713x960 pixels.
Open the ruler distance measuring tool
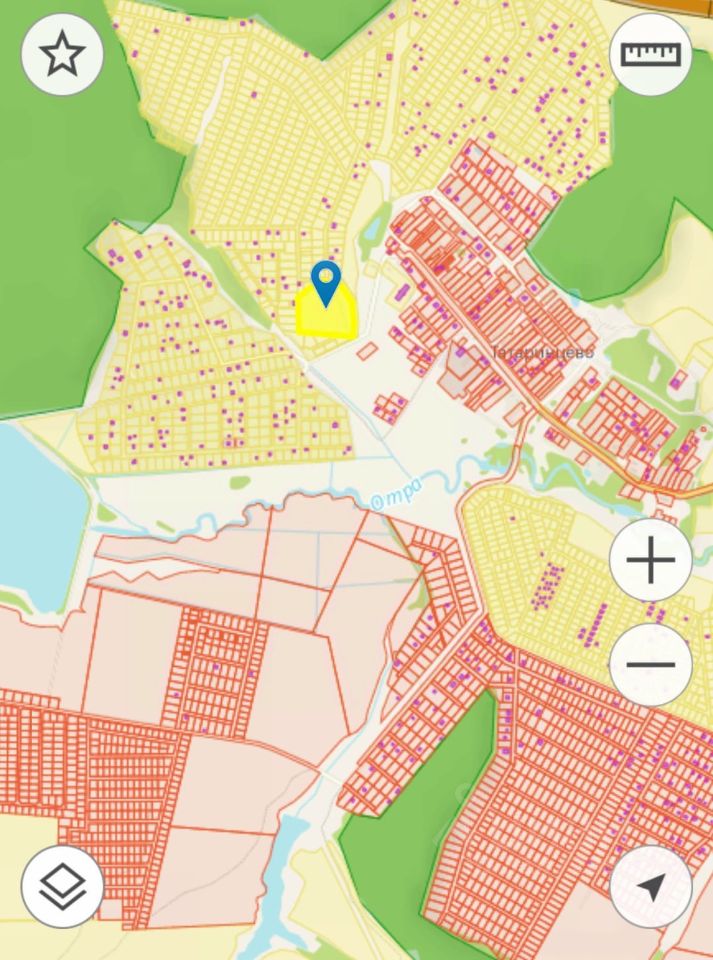coord(651,54)
